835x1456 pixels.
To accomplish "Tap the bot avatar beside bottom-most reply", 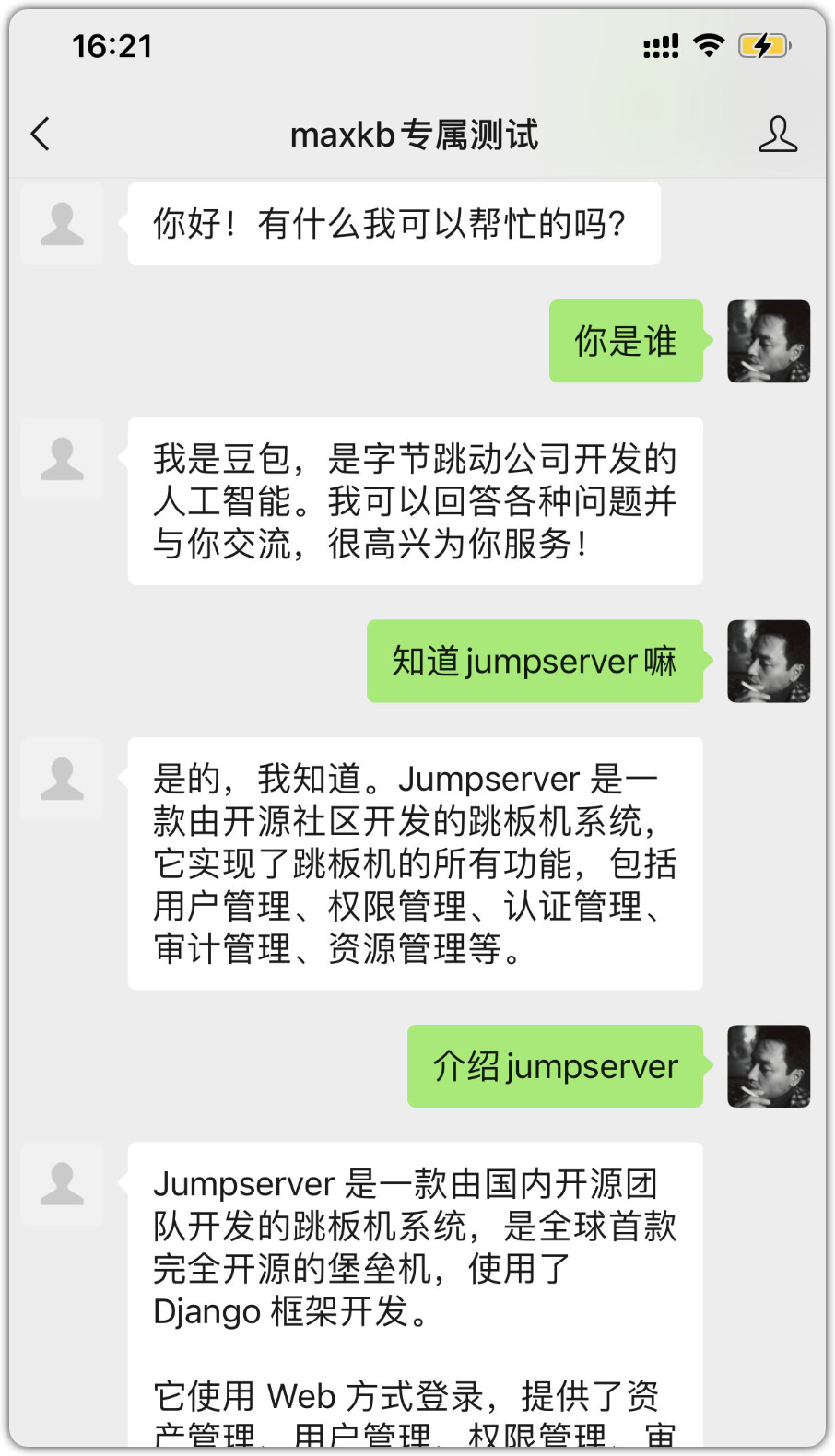I will pos(62,1183).
